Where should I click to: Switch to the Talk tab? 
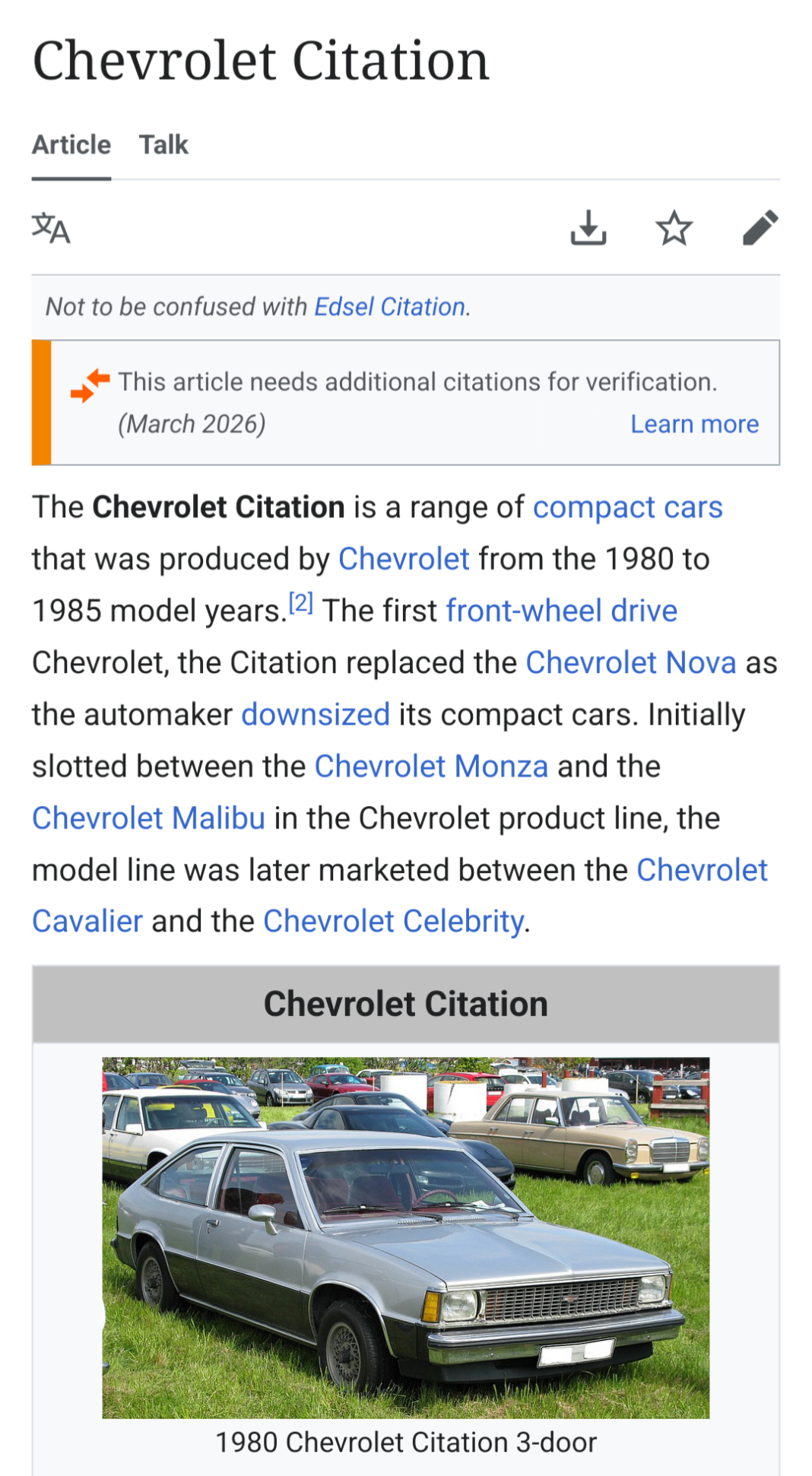[x=163, y=144]
